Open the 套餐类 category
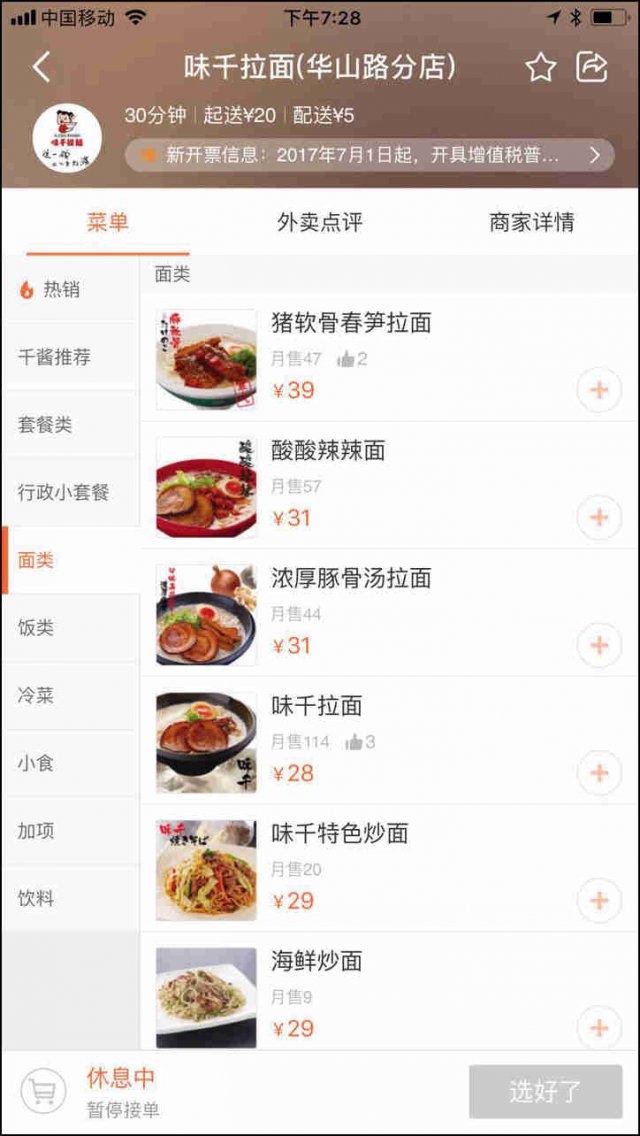 [x=70, y=425]
